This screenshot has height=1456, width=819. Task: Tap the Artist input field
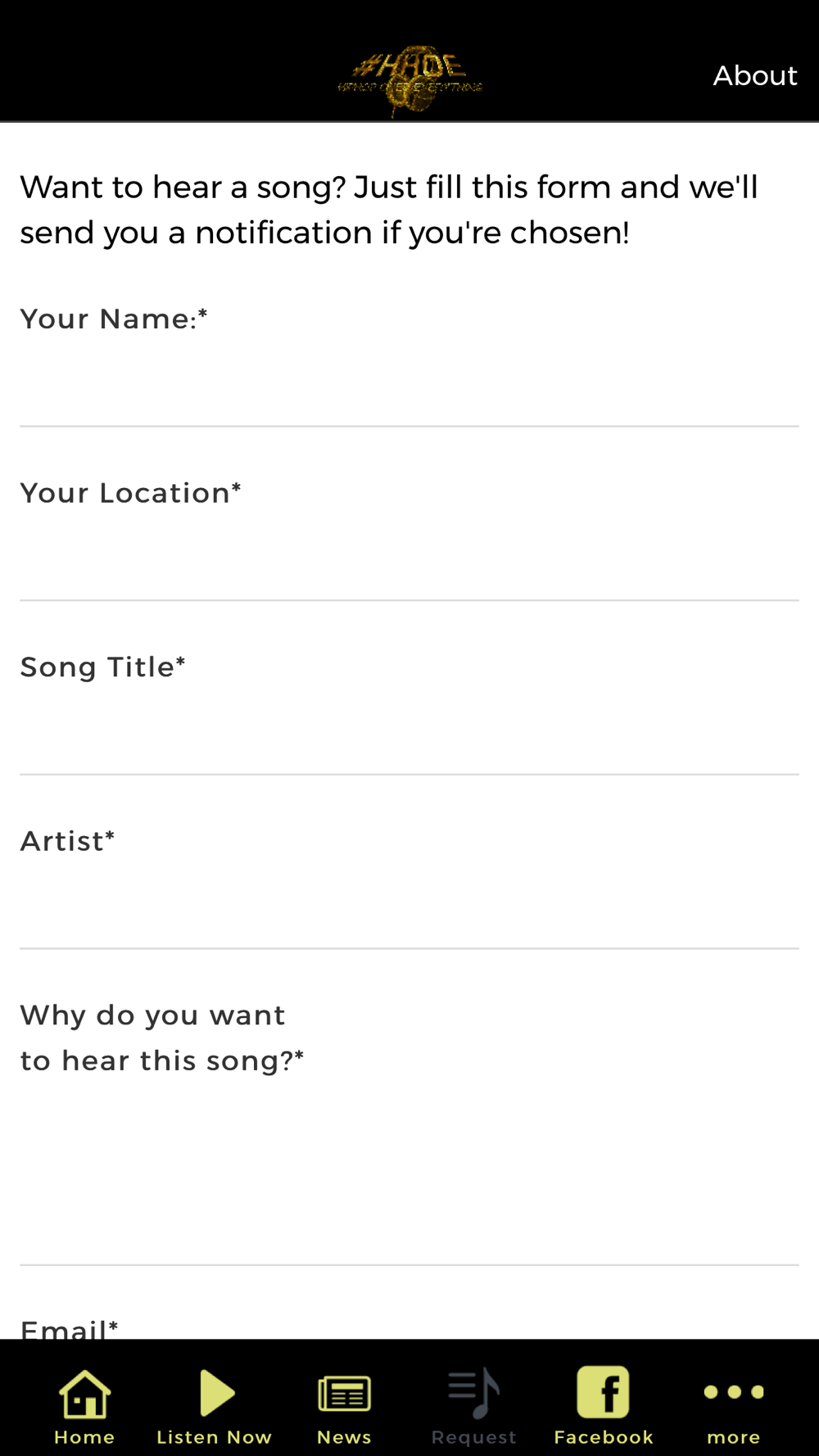click(x=409, y=909)
